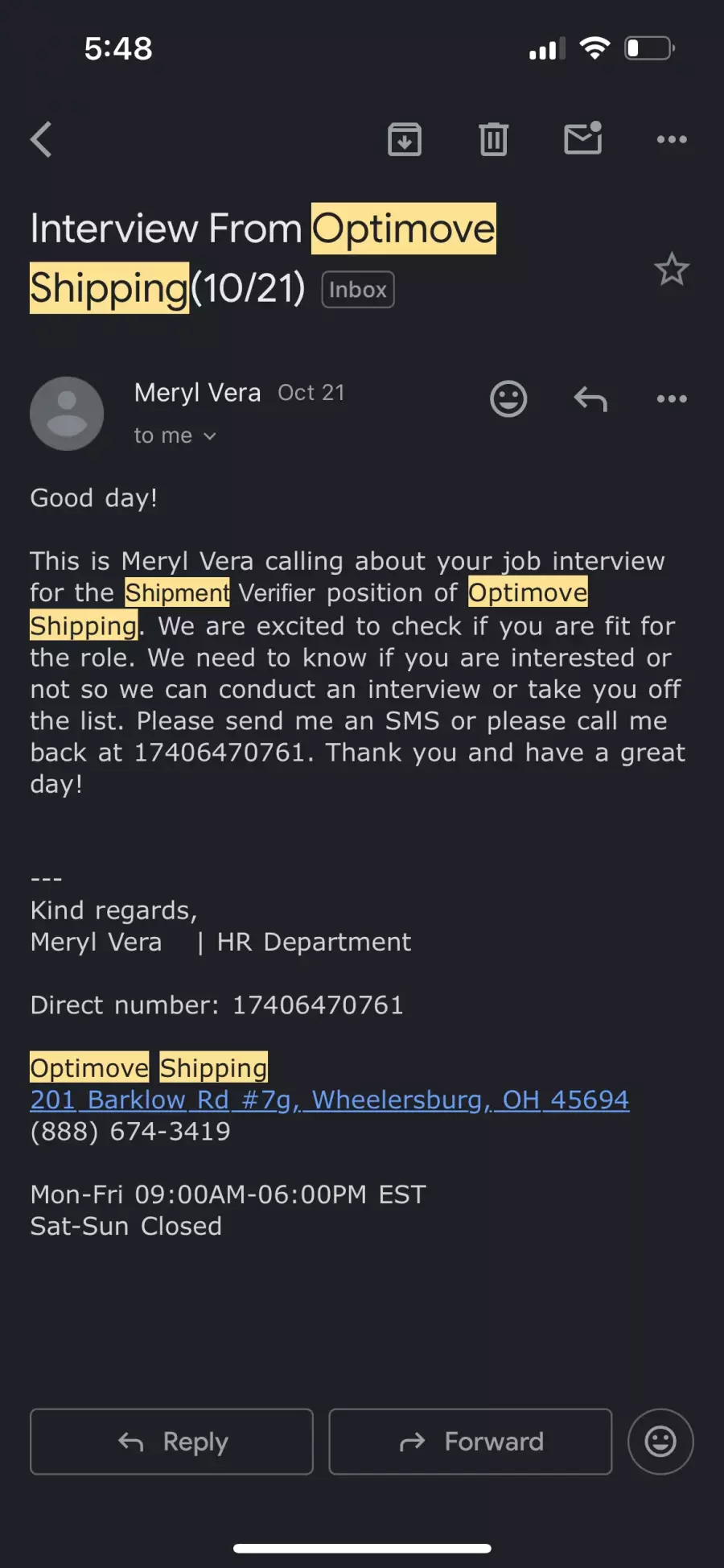Mark the email as unread

pos(583,138)
